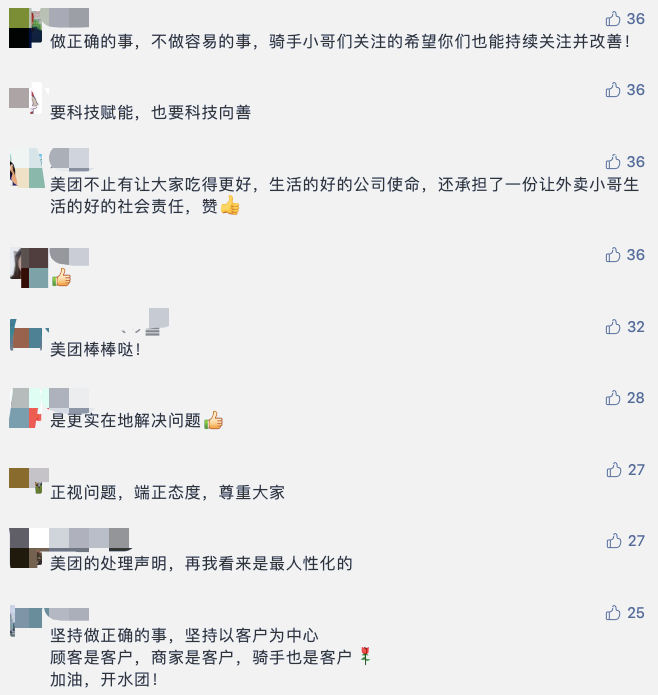The image size is (658, 695).
Task: Like the comment '正视问题，端正态度，尊重大家'
Action: (x=613, y=470)
